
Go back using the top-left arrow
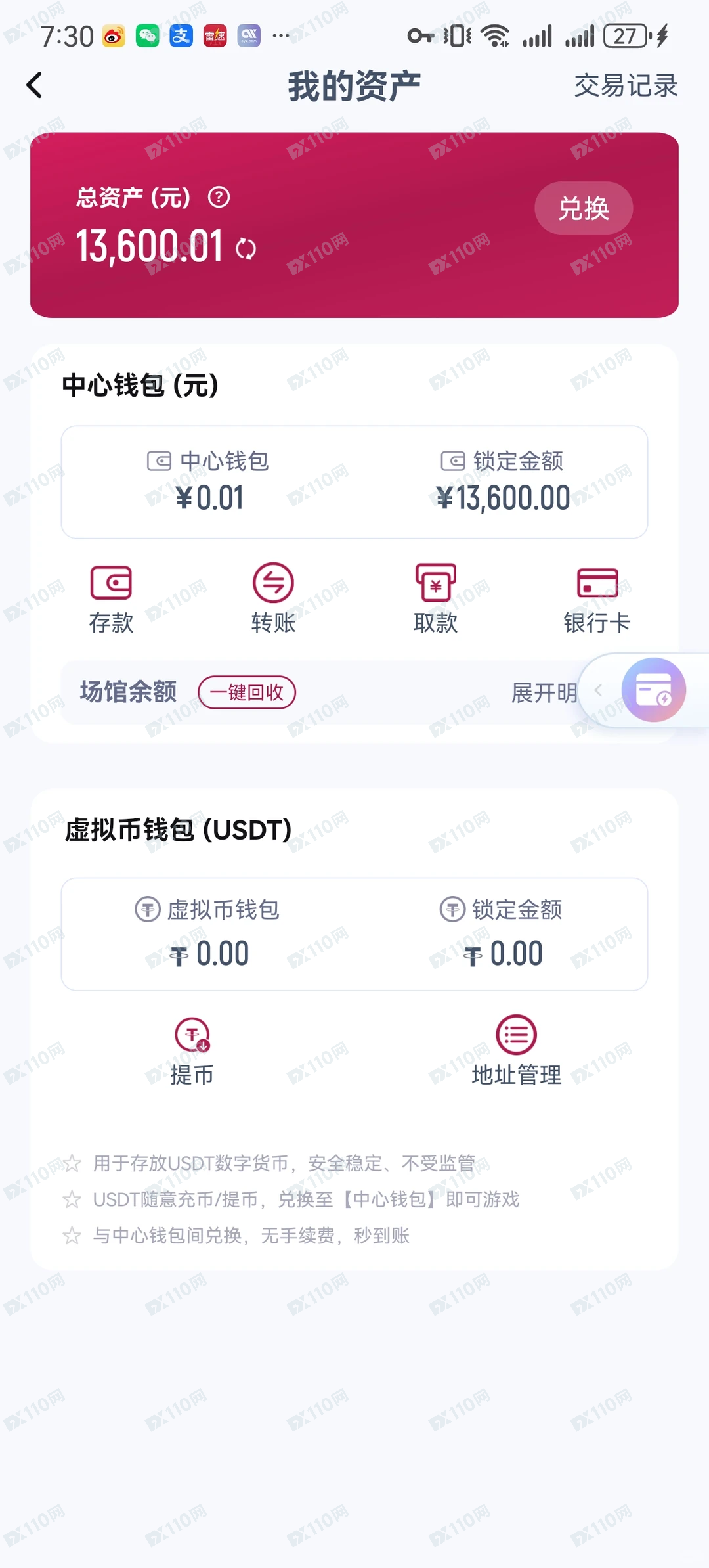pyautogui.click(x=34, y=85)
